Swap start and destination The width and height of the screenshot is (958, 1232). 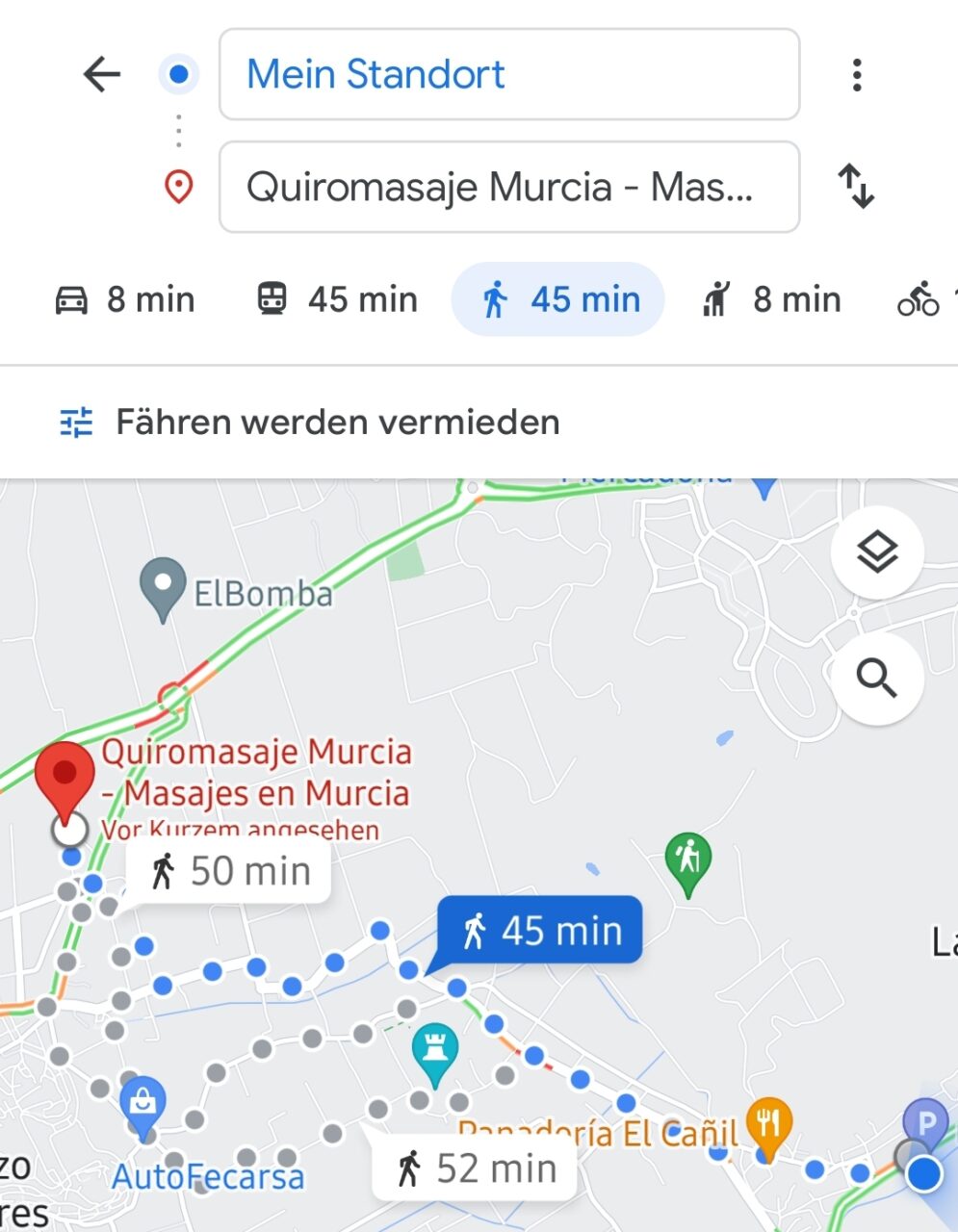click(856, 187)
